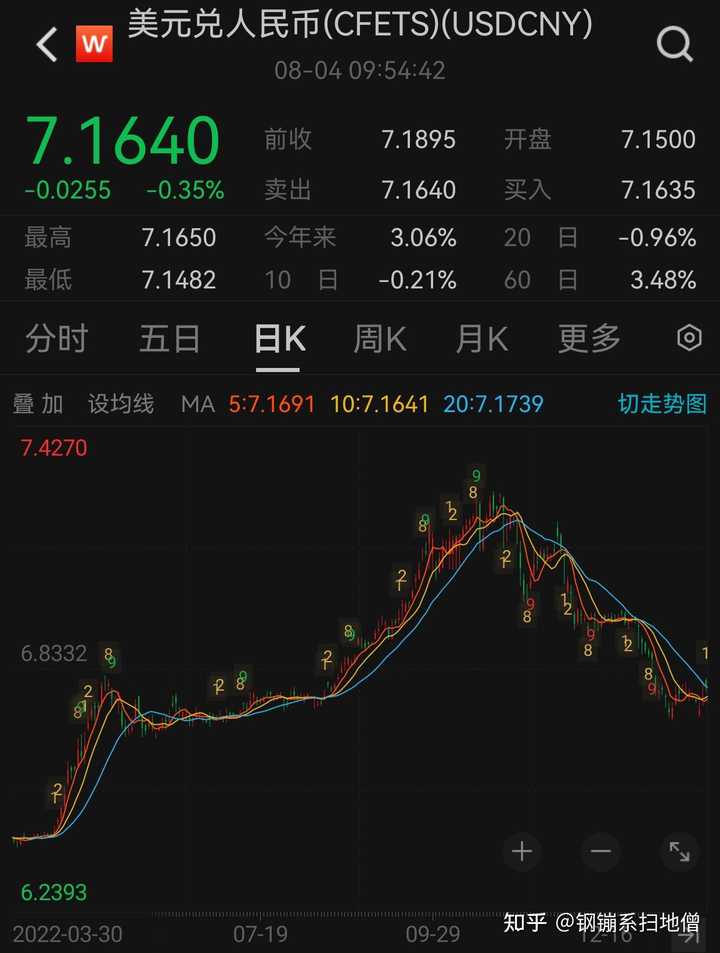Tap 叠加 to overlay another quote

click(x=38, y=404)
